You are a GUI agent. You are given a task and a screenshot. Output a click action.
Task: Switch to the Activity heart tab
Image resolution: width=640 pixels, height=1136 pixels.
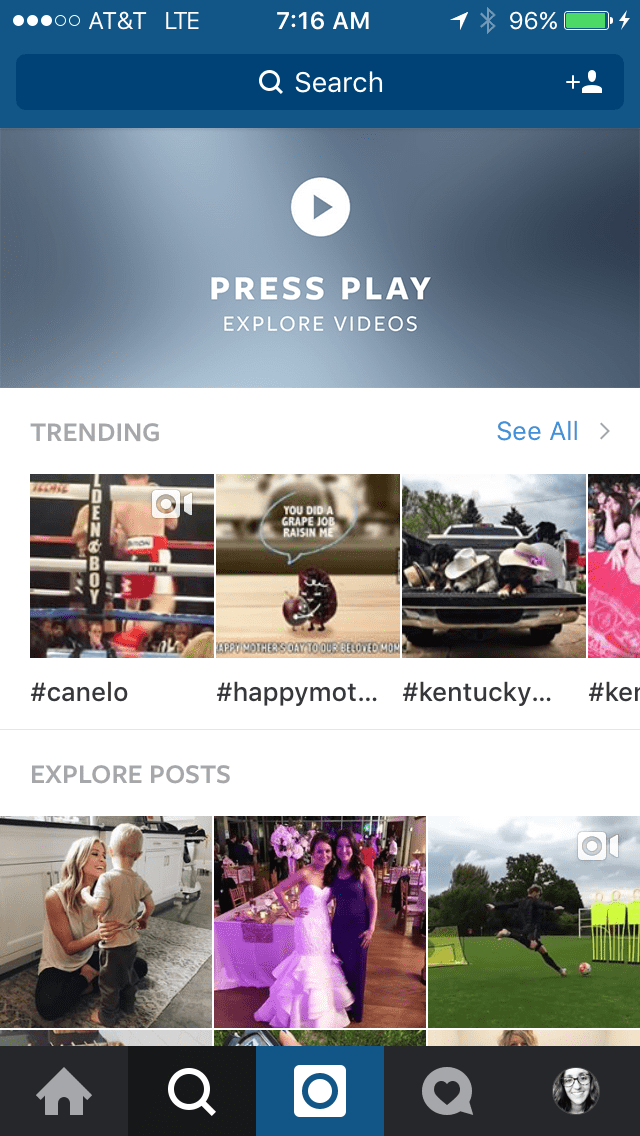448,1091
